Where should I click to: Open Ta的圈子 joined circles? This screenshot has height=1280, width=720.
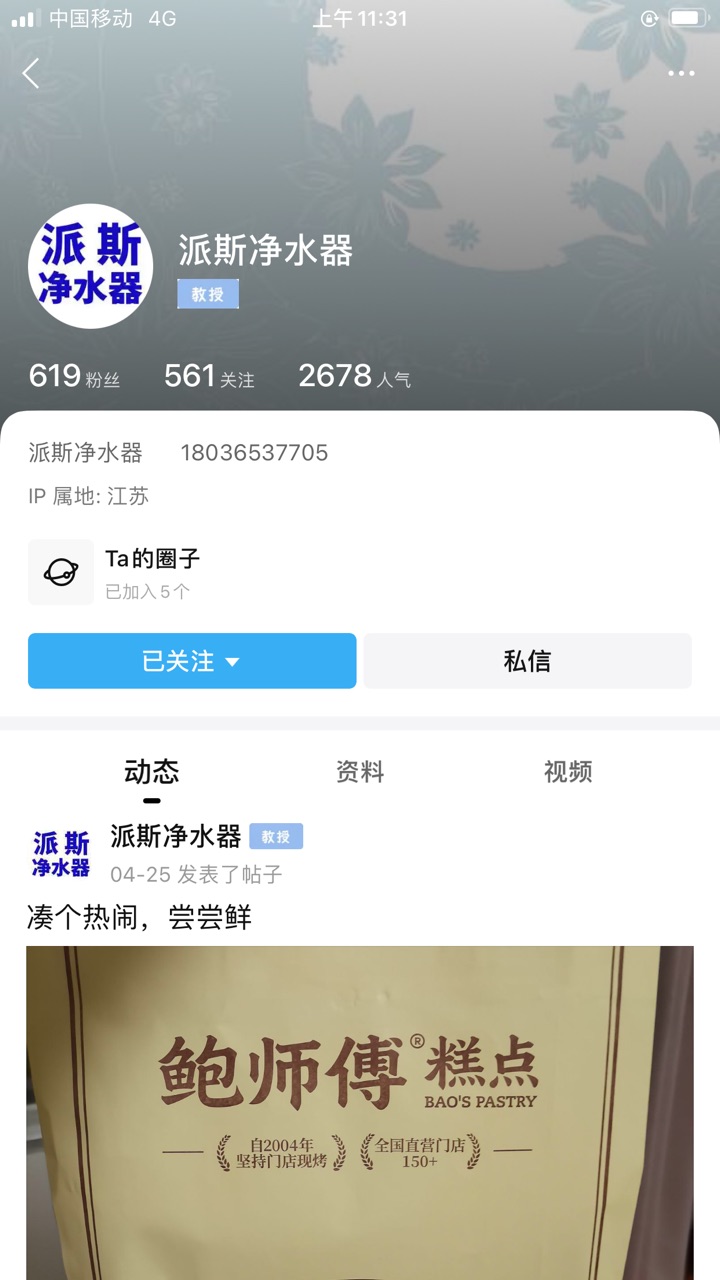click(x=359, y=573)
